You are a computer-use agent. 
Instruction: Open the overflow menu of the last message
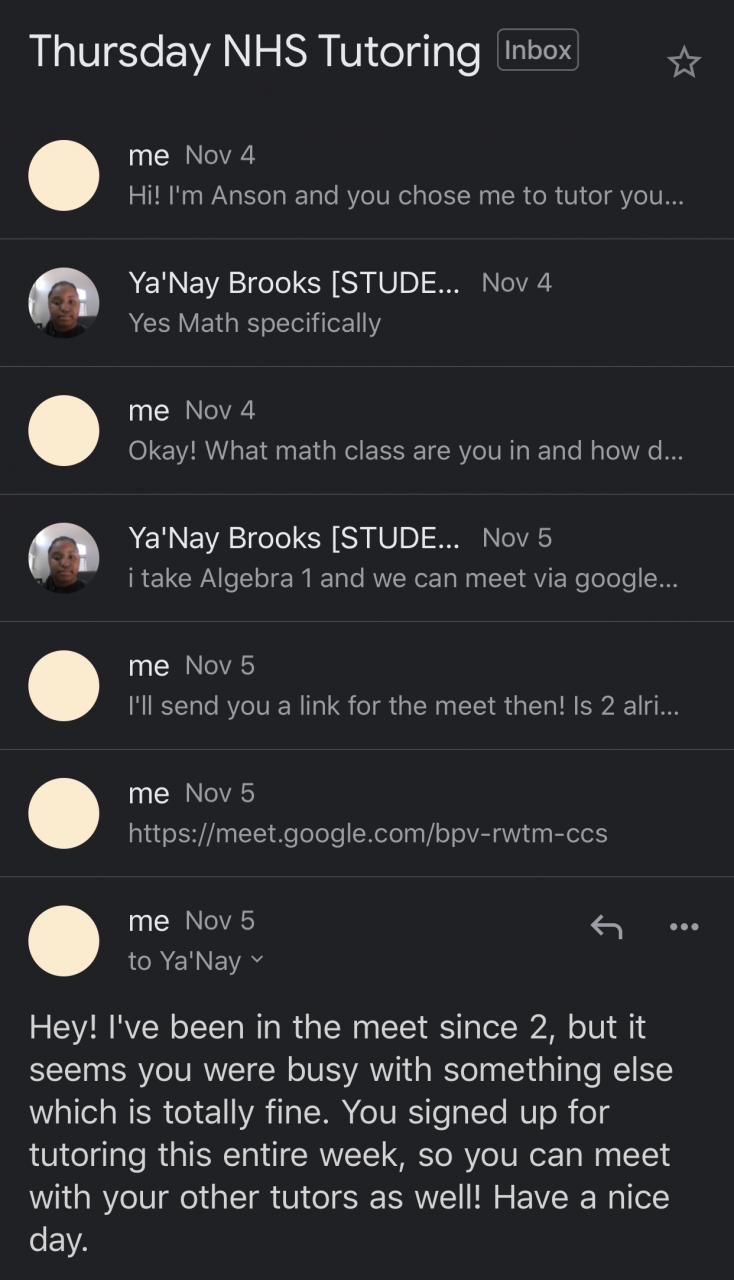(x=684, y=927)
